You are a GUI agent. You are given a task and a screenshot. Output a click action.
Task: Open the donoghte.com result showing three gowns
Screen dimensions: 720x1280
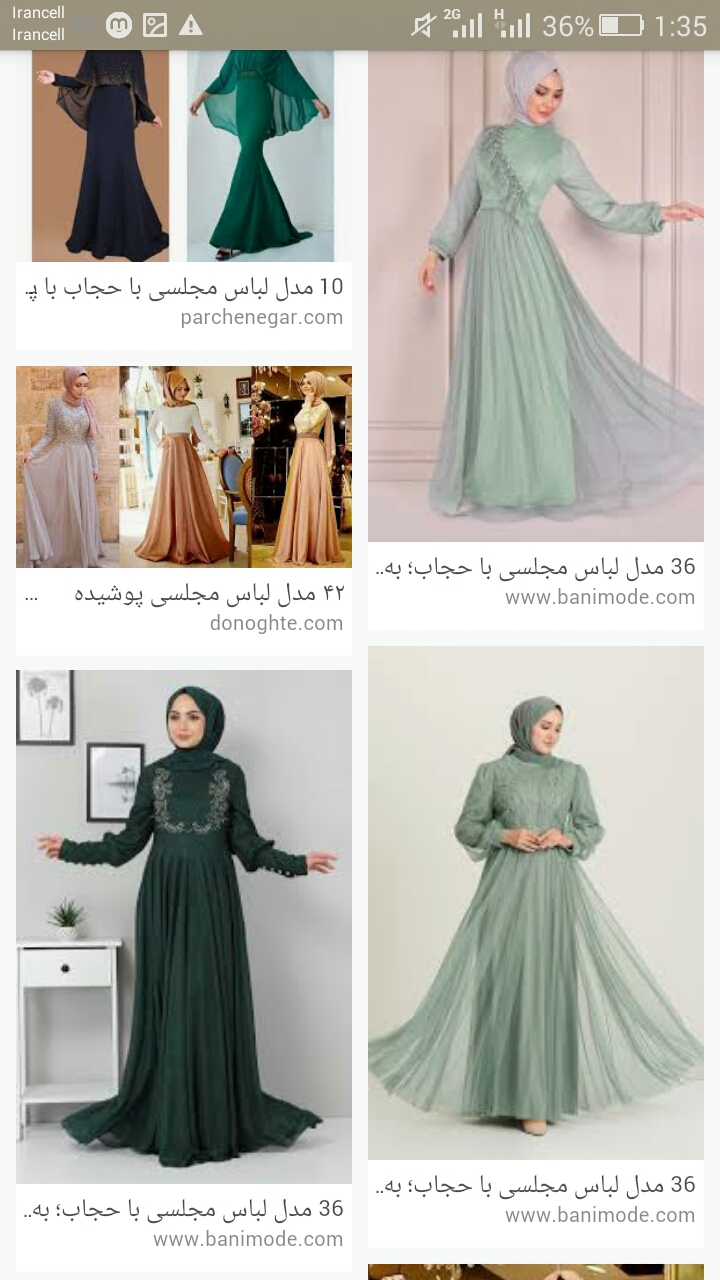(x=183, y=467)
